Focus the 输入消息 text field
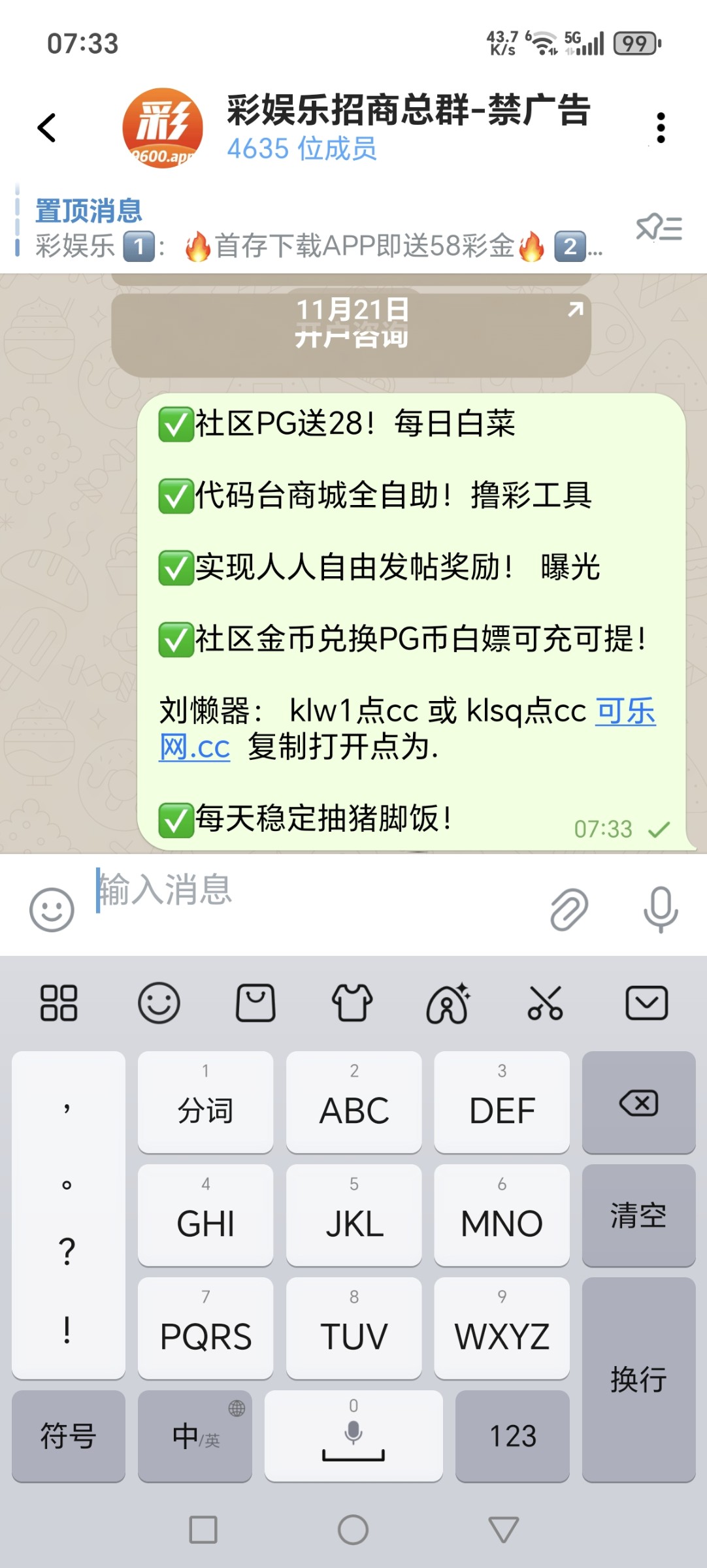The image size is (707, 1568). [314, 890]
